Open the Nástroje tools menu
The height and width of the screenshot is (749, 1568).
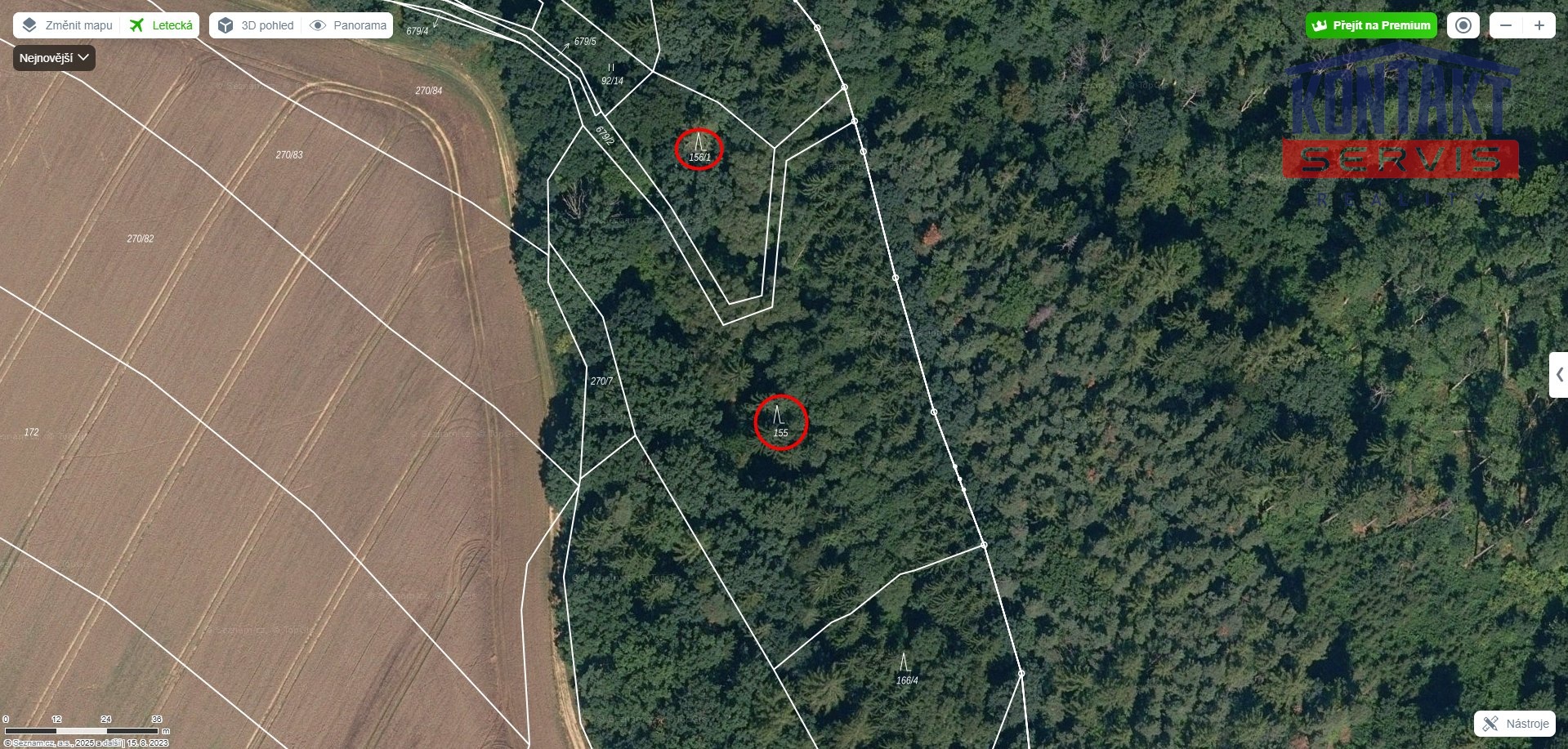pyautogui.click(x=1515, y=724)
